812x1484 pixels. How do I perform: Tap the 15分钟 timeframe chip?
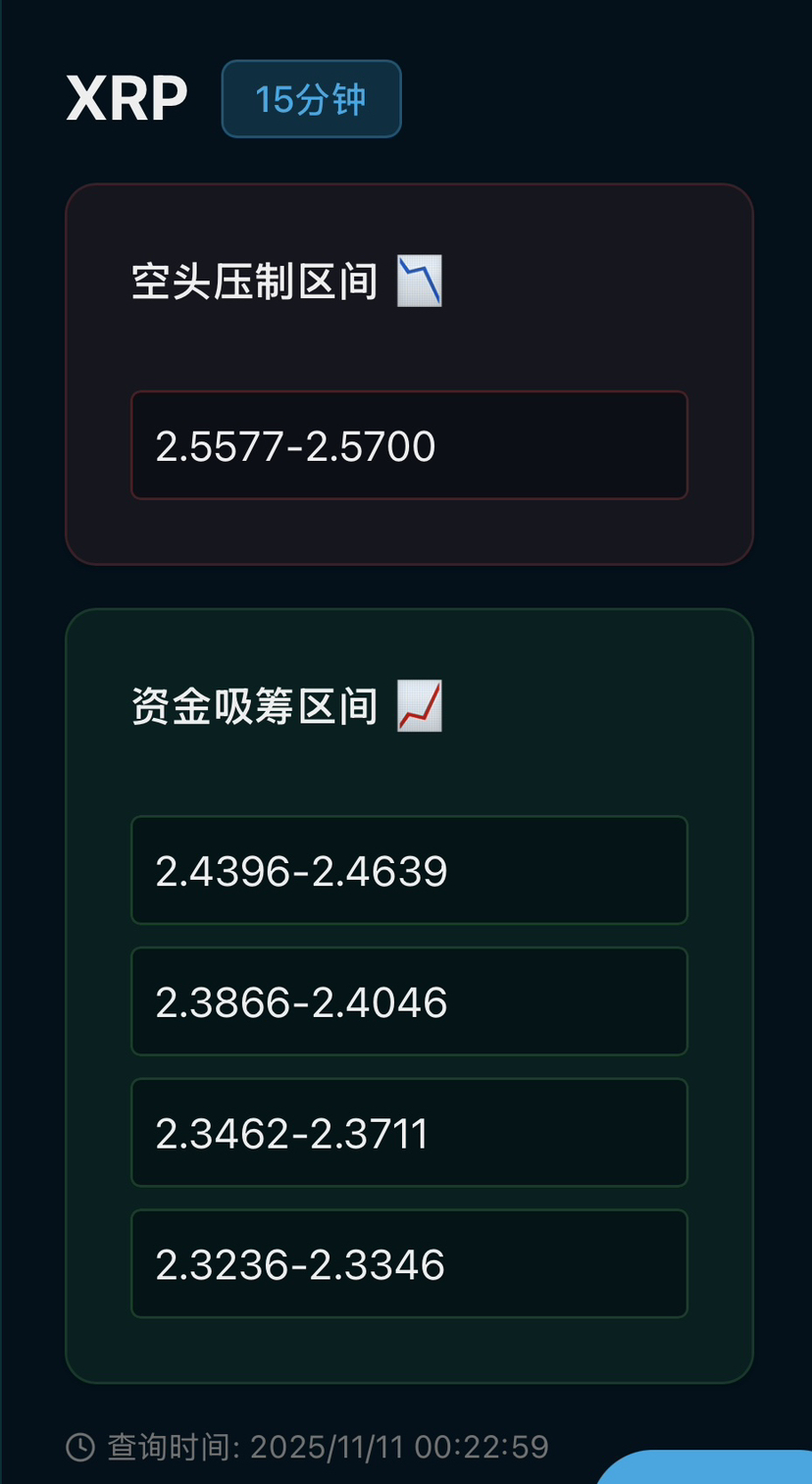(x=311, y=99)
